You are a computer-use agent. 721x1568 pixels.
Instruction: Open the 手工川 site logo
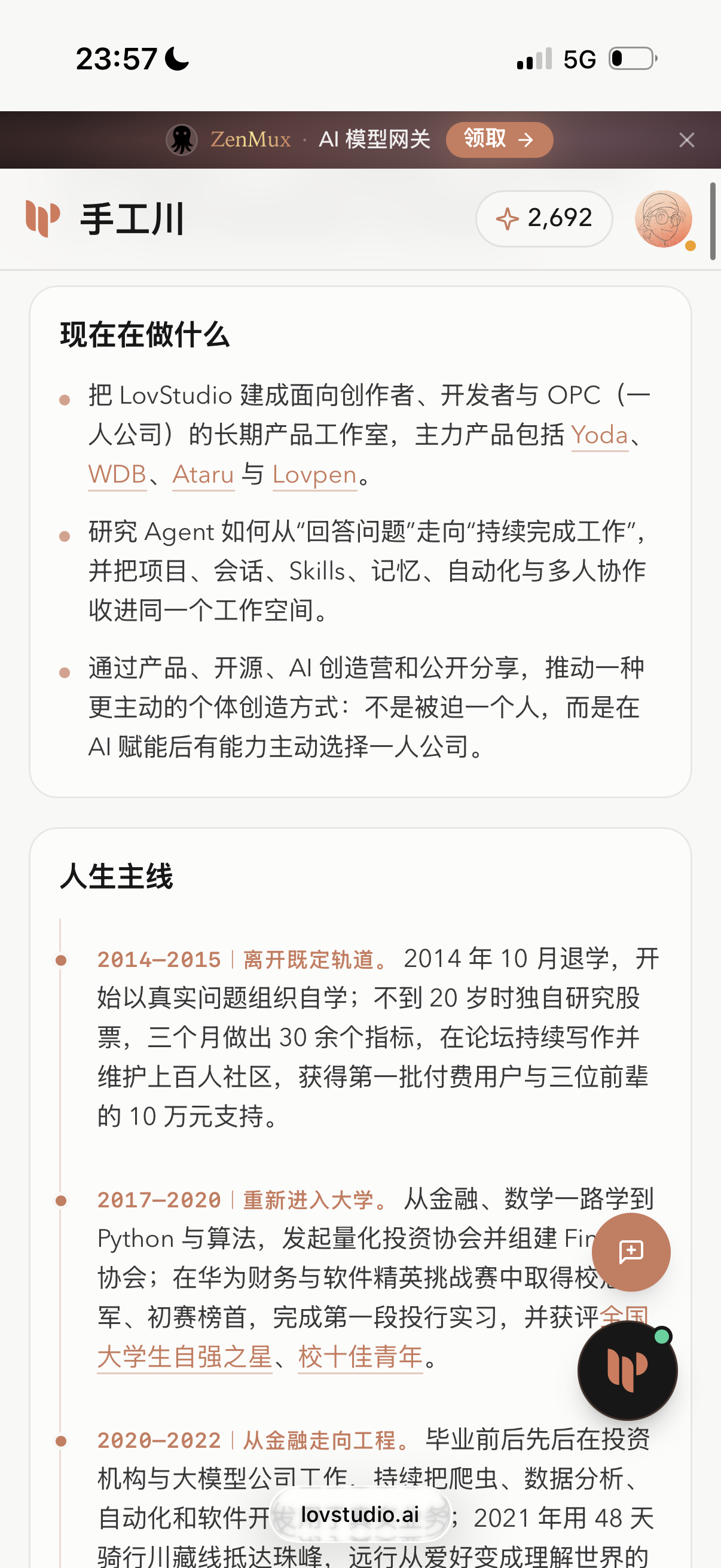(105, 218)
